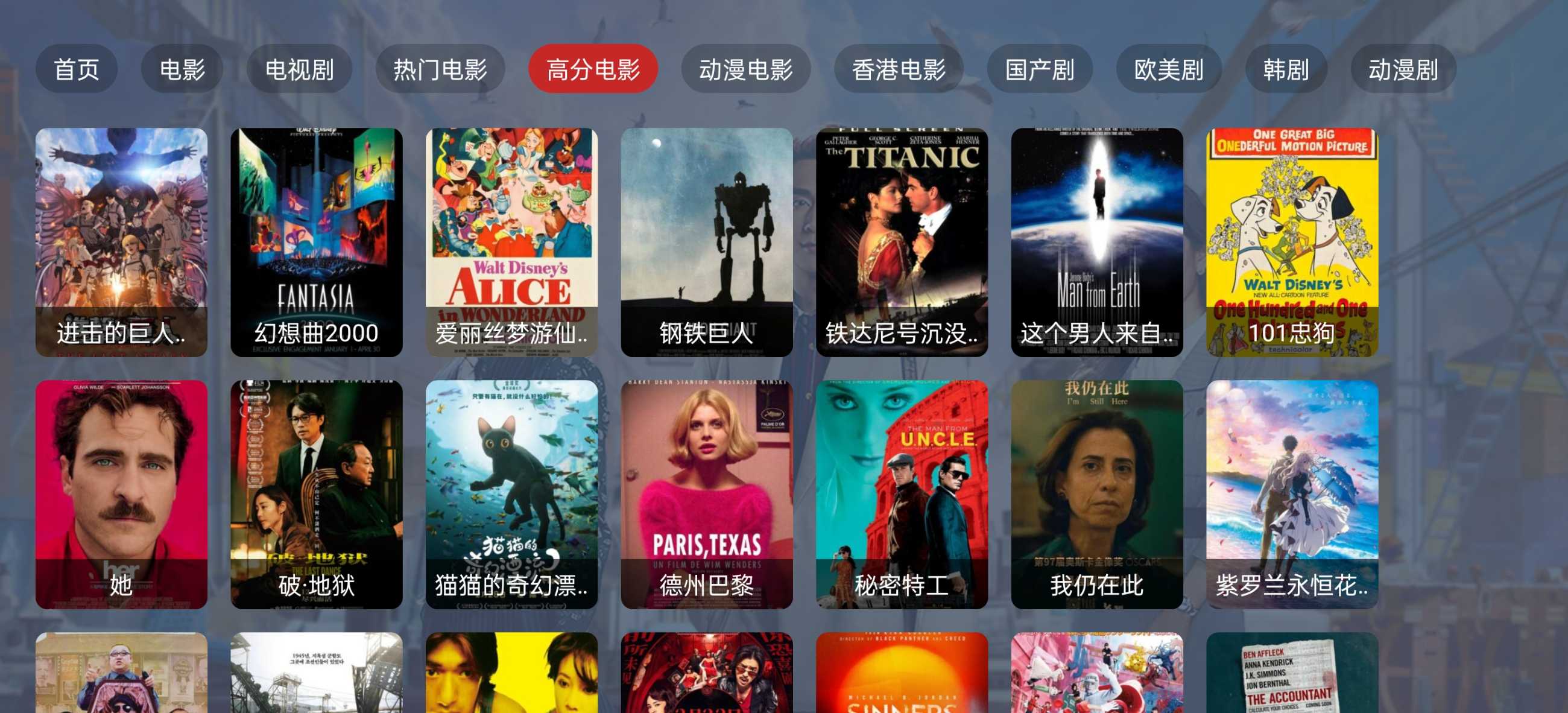Screen dimensions: 1568x713
Task: Open the 电影 category tab
Action: point(182,69)
